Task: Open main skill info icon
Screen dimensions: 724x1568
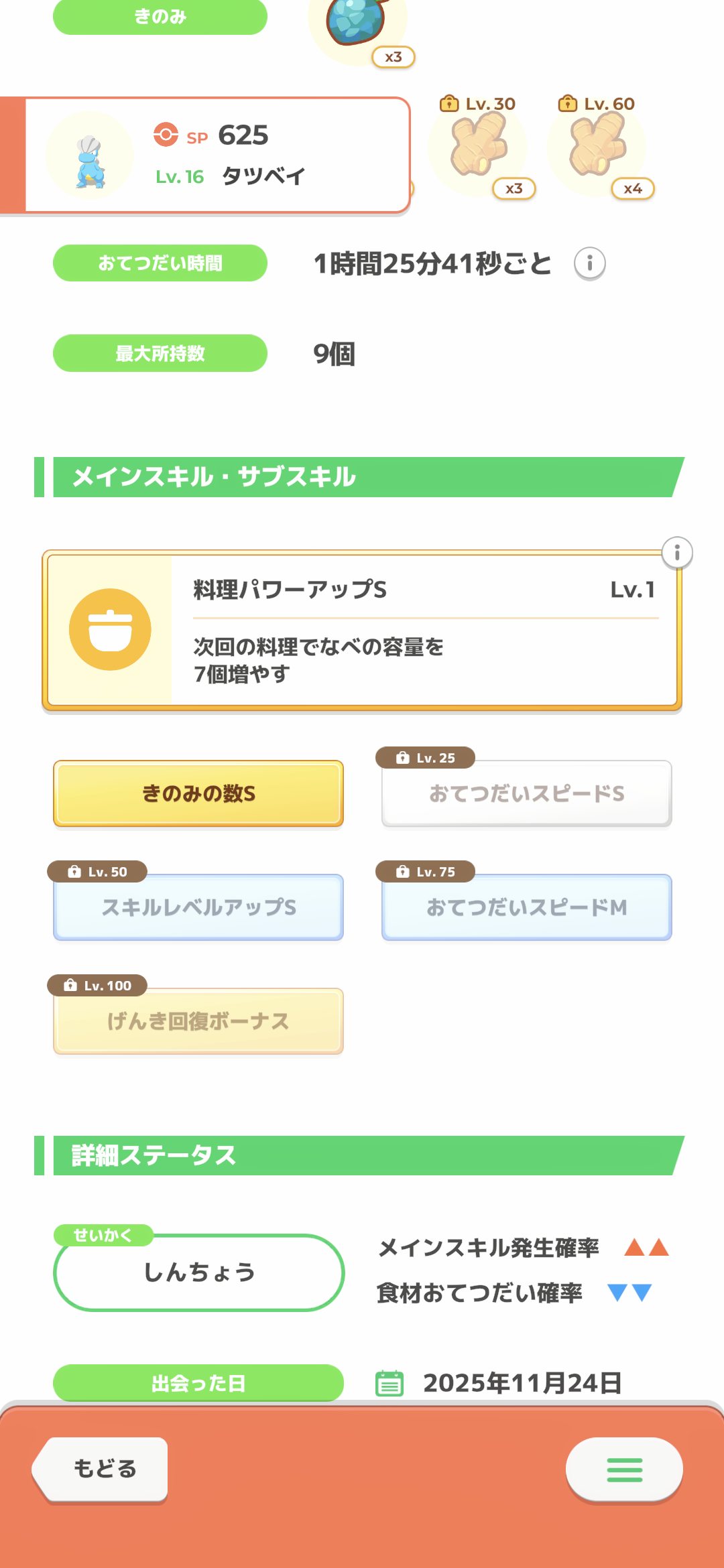Action: (677, 553)
